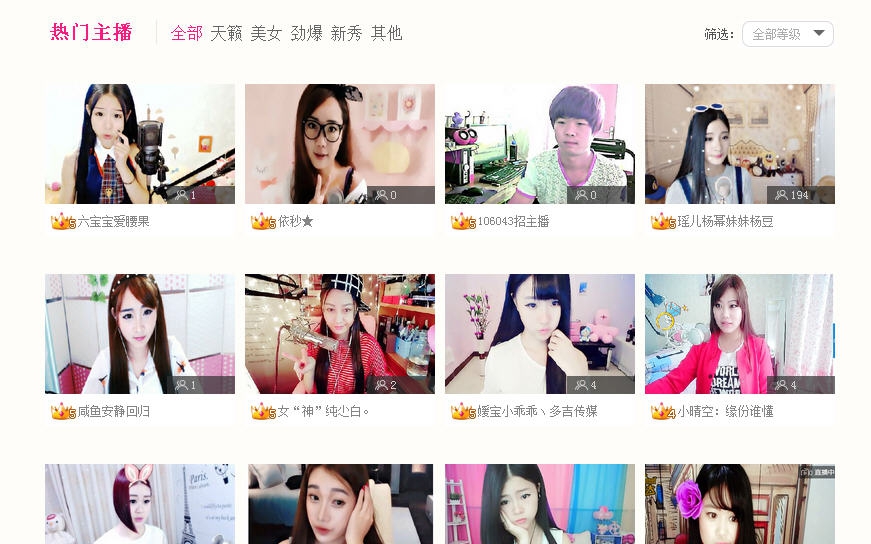
Task: Watch the 小晴空：缘份谁懂 broadcast
Action: [x=739, y=334]
